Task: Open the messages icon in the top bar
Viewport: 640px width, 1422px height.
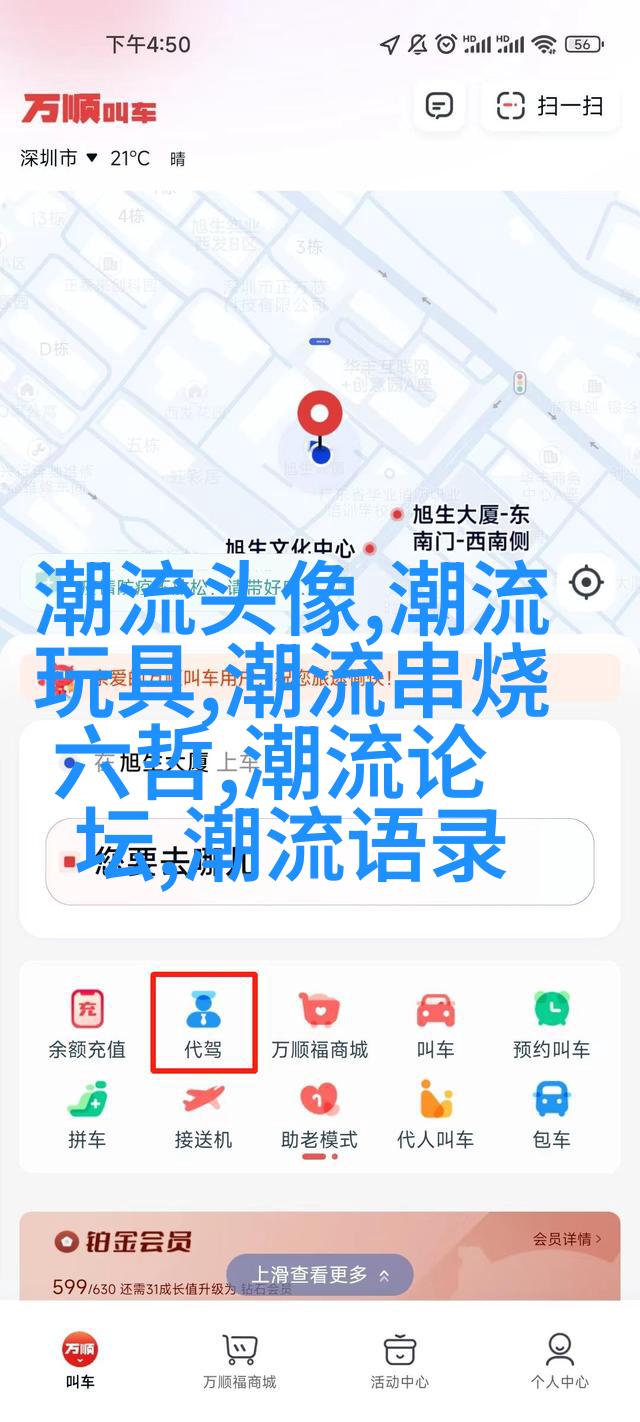Action: tap(439, 105)
